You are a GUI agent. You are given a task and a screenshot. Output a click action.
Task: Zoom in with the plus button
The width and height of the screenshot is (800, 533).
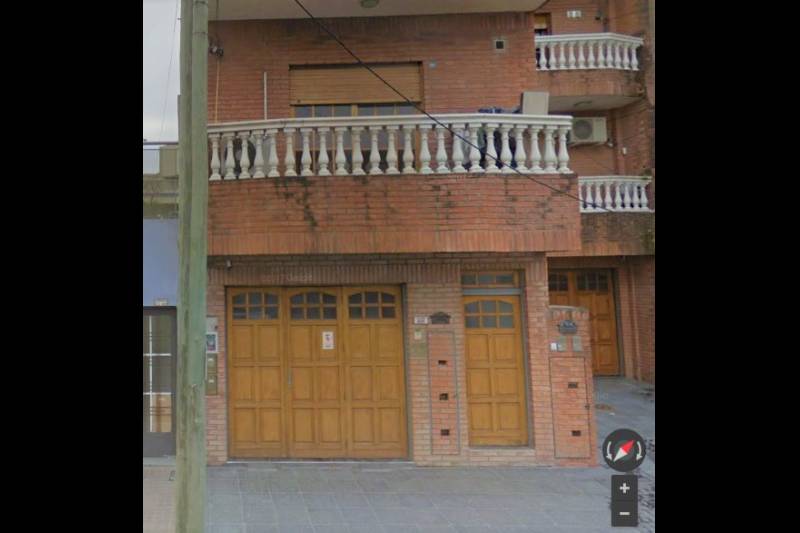[x=624, y=488]
